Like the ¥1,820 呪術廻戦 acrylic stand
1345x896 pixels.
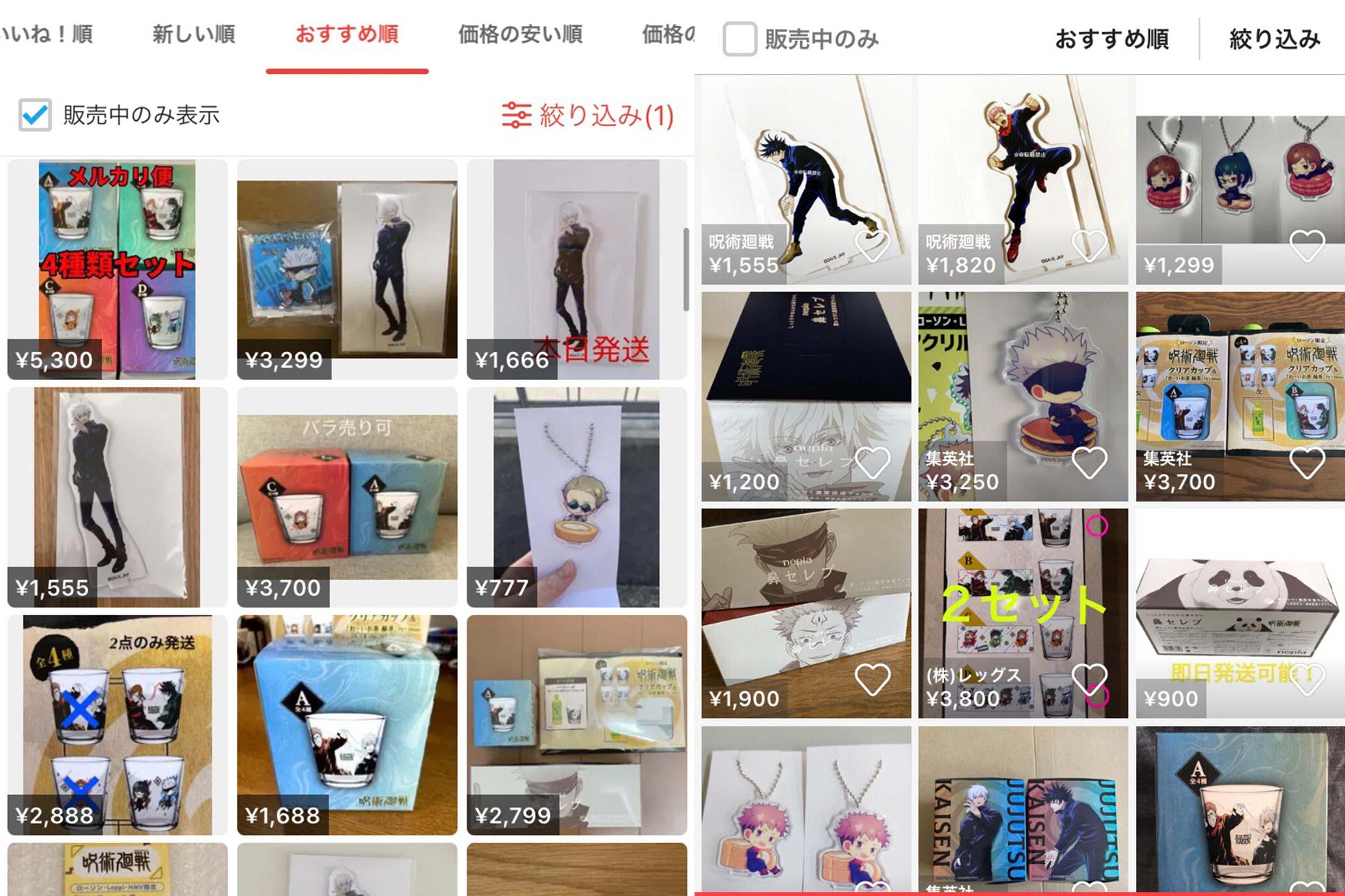click(x=1089, y=246)
